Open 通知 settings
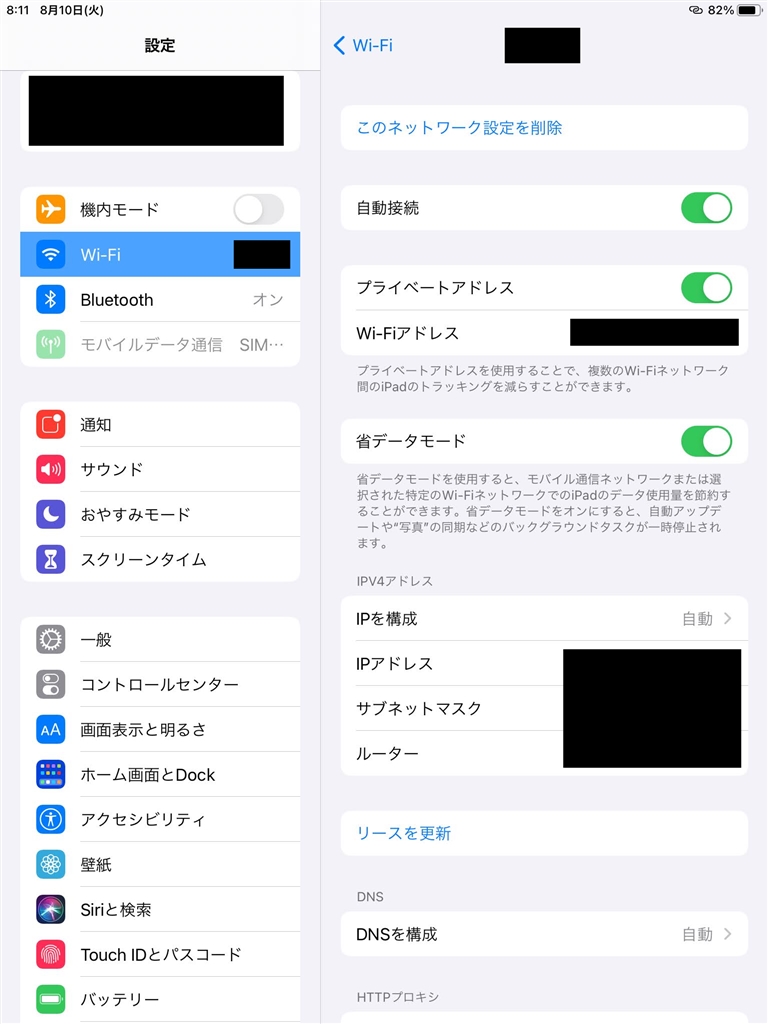Screen dimensions: 768x1024 pos(160,425)
